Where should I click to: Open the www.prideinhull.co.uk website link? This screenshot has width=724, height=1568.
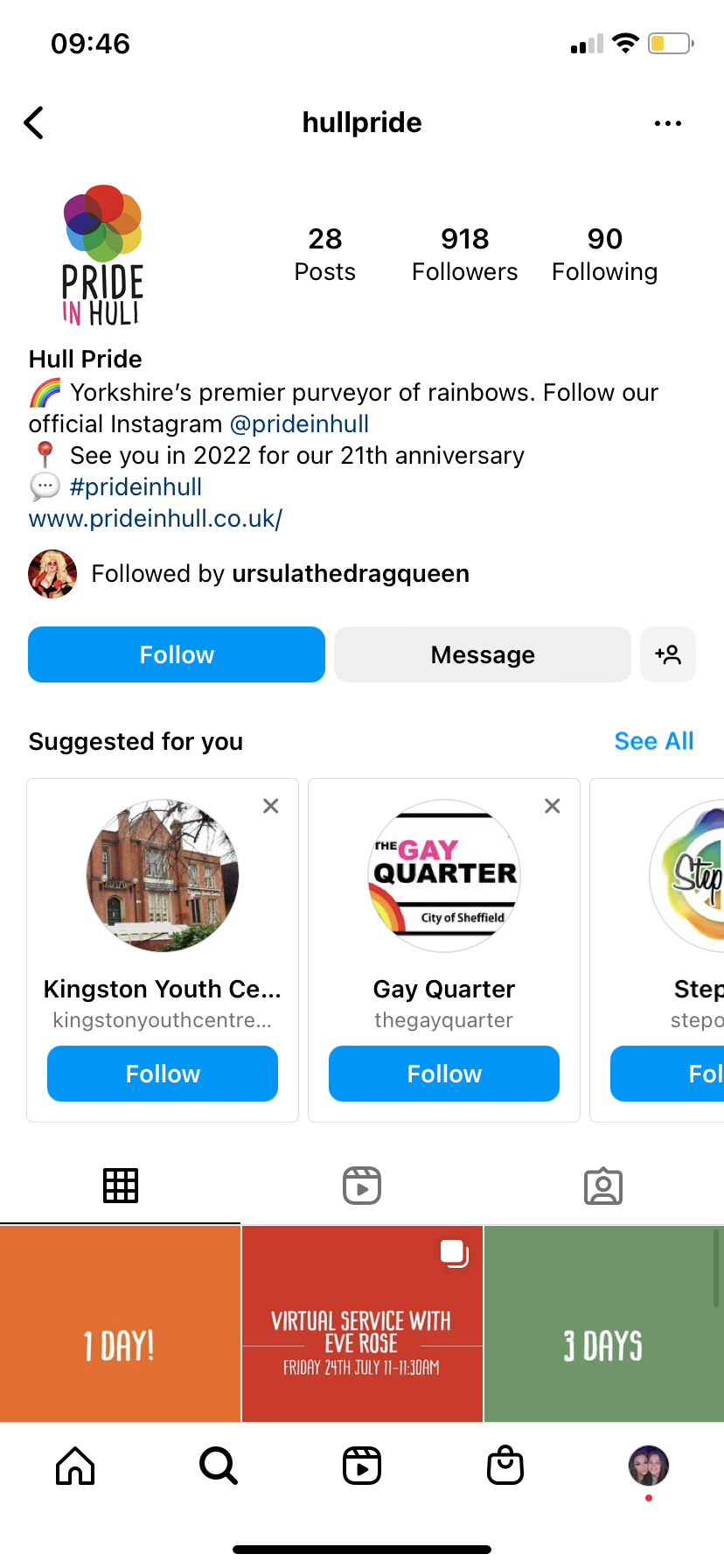pyautogui.click(x=156, y=519)
